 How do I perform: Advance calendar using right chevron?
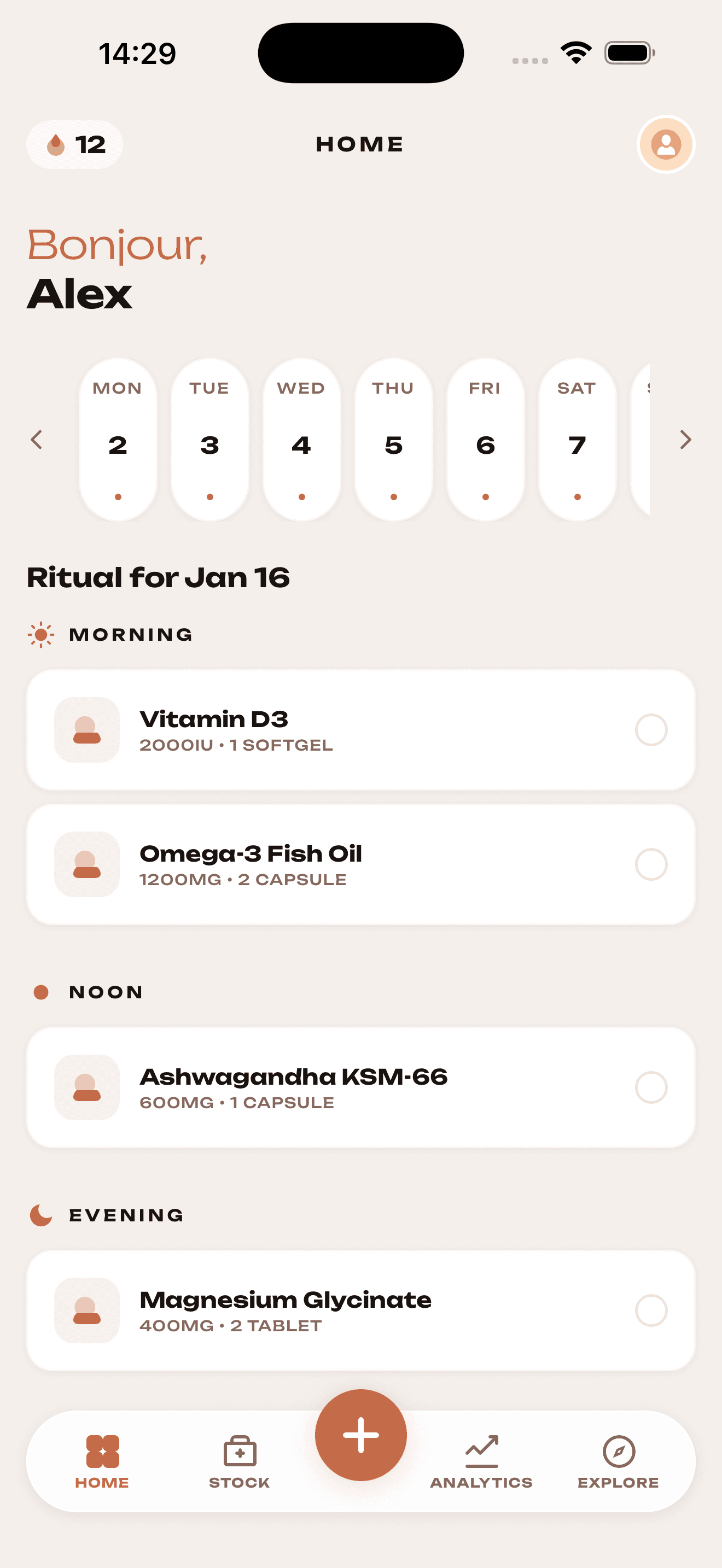pyautogui.click(x=685, y=440)
